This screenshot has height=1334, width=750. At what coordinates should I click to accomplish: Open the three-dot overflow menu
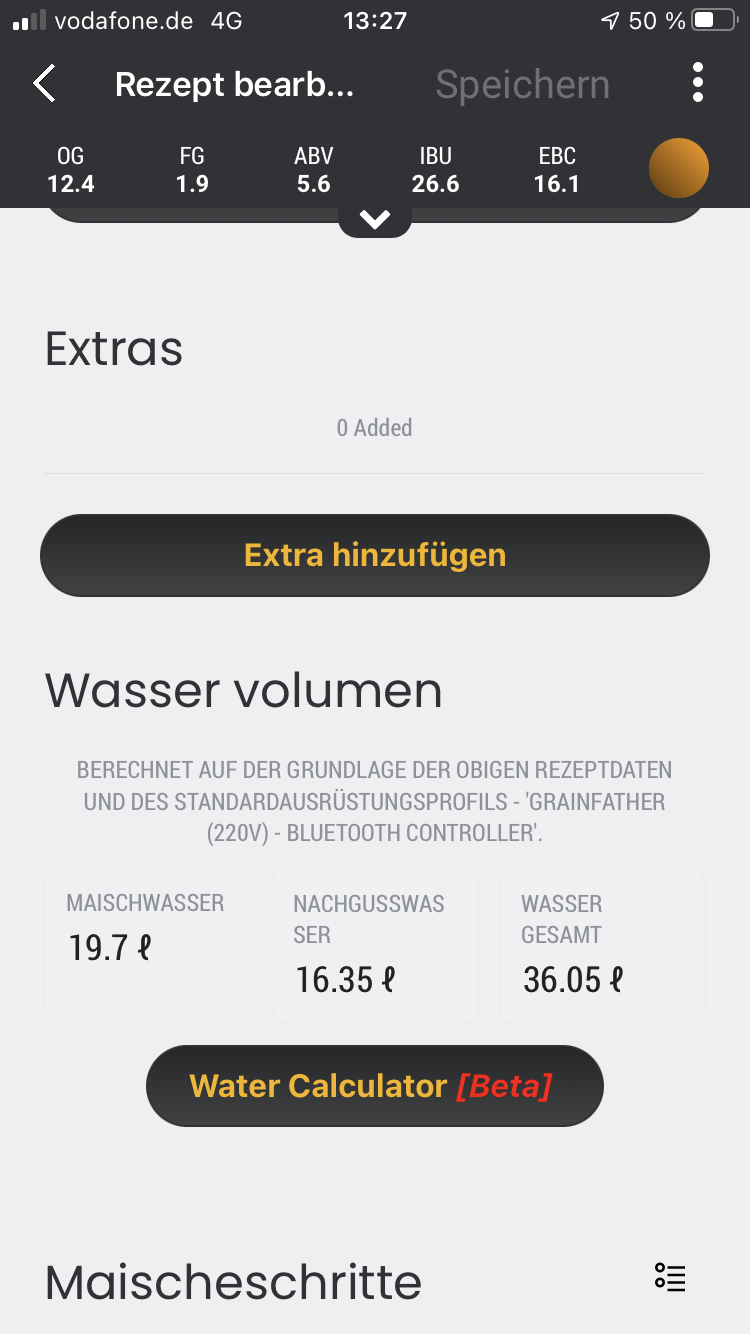click(x=698, y=83)
